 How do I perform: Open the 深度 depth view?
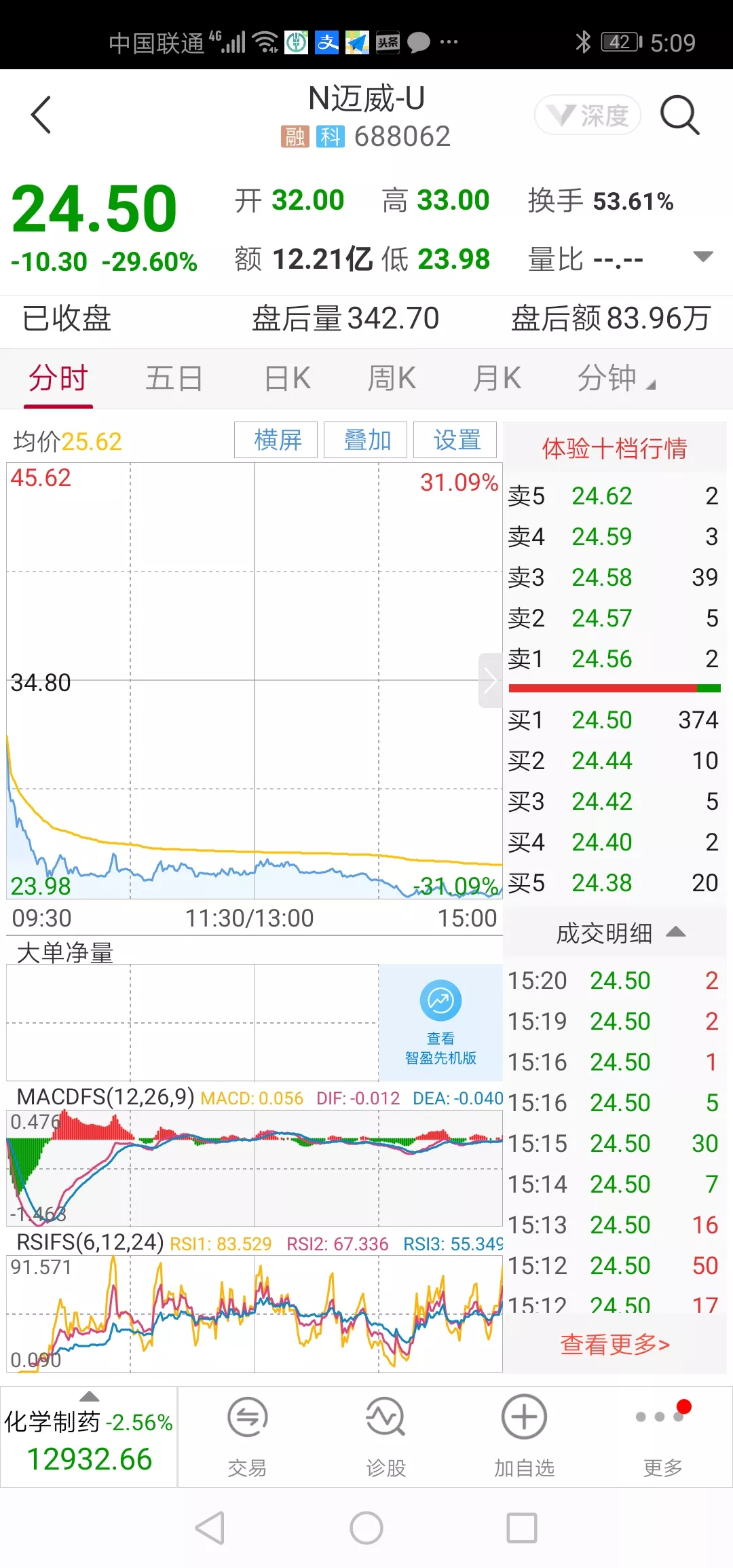588,115
